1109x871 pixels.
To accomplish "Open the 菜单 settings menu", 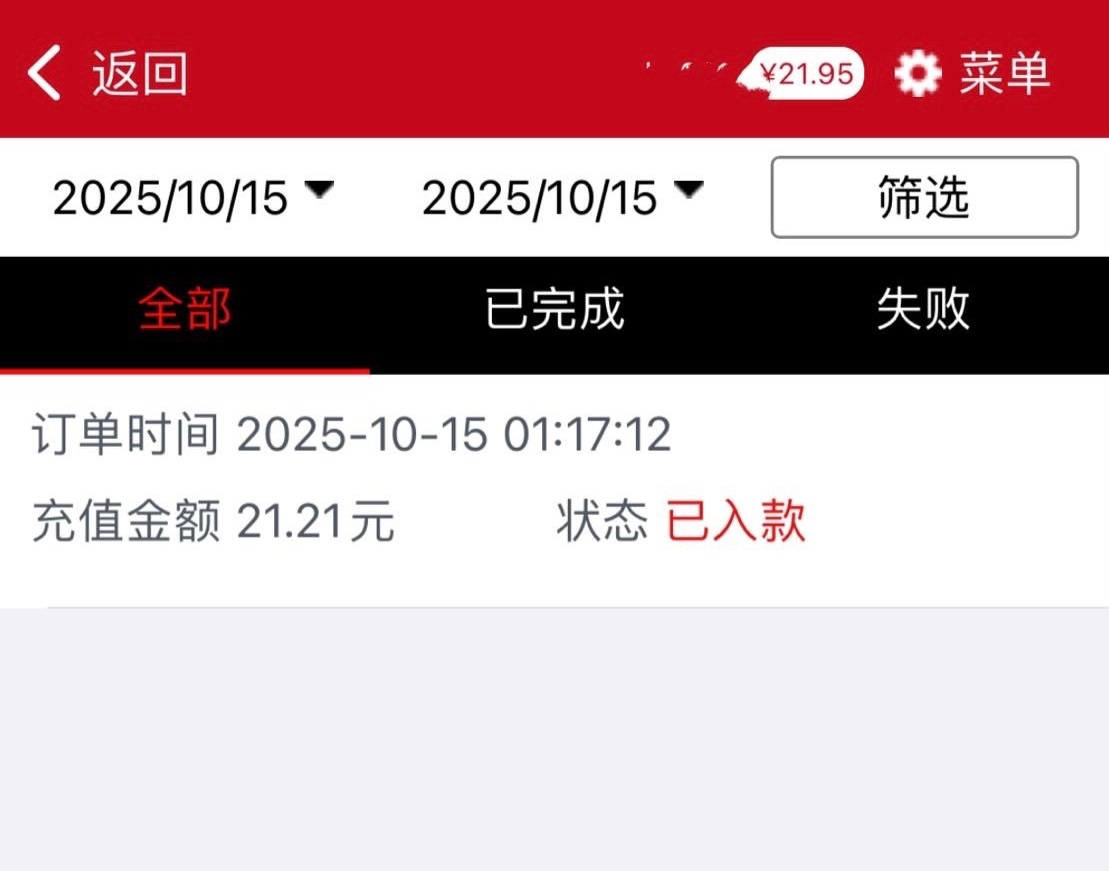I will [x=972, y=73].
